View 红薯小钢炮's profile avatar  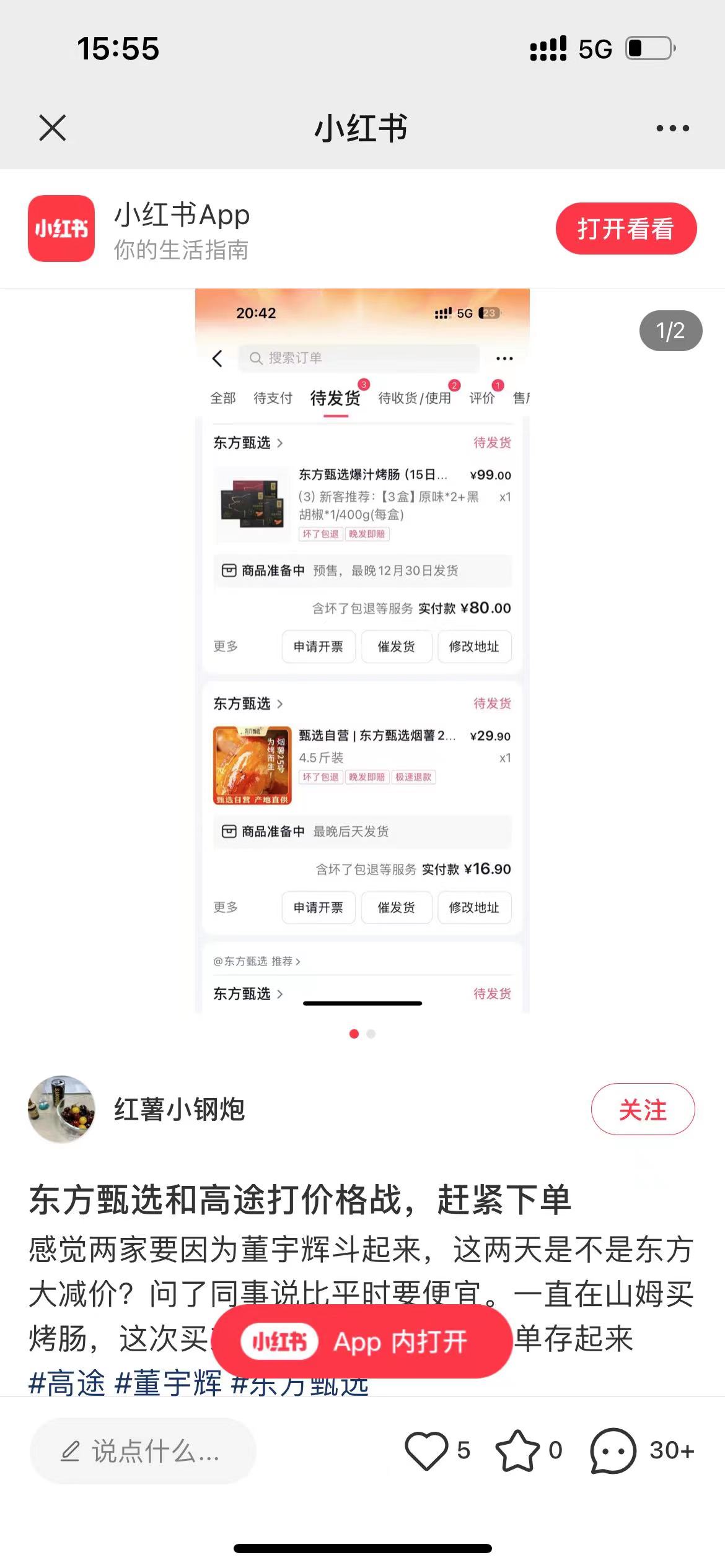click(61, 1109)
